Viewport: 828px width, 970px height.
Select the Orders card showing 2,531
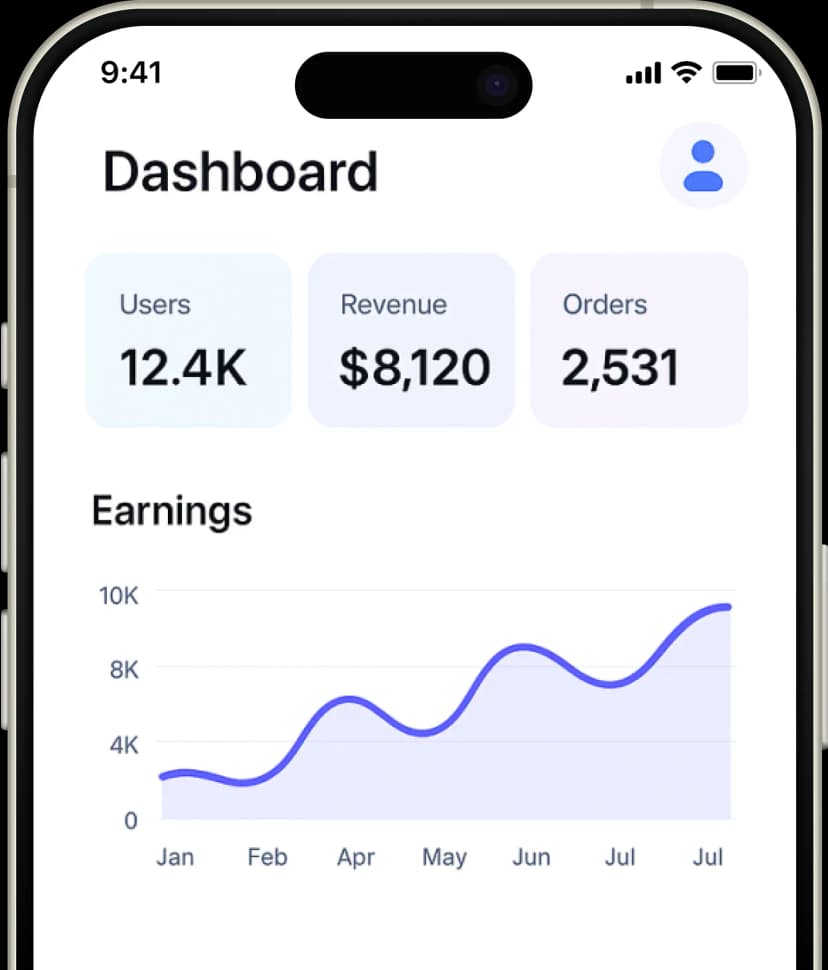(x=639, y=340)
